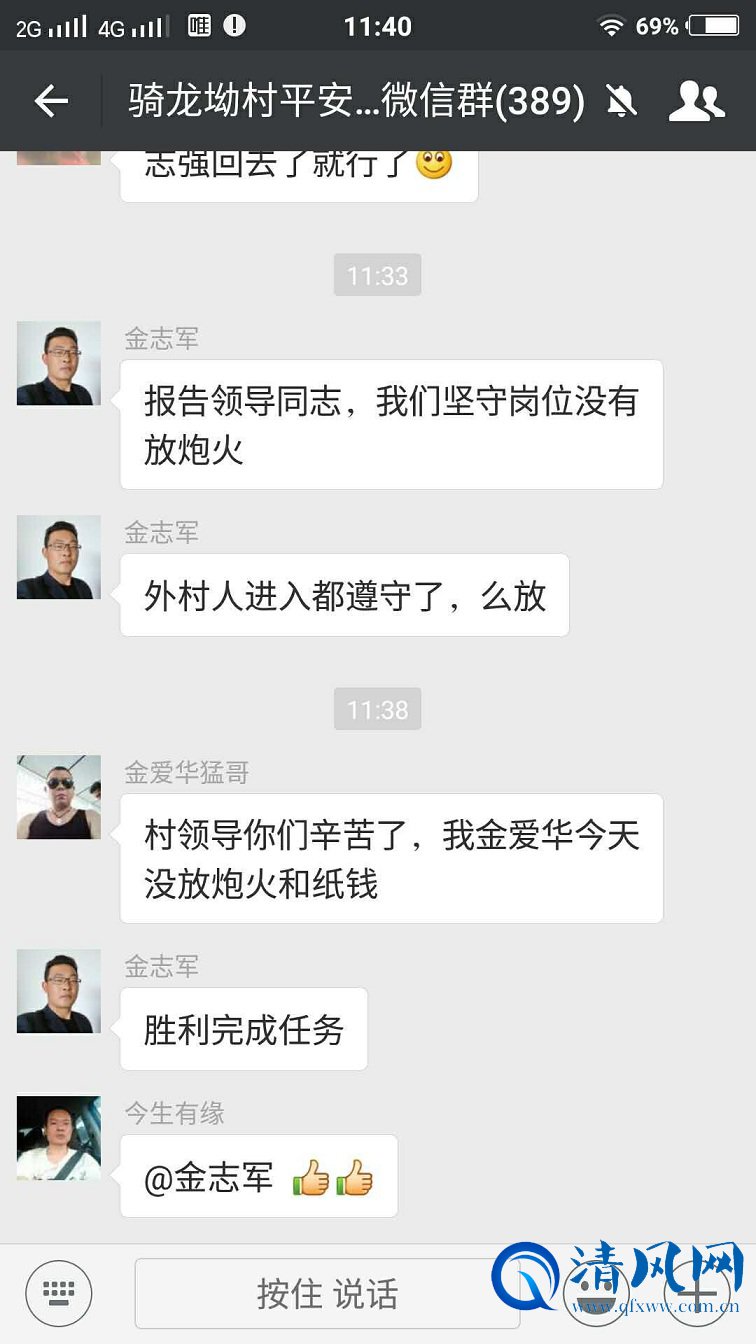The image size is (756, 1344).
Task: Open the group members info icon
Action: (x=696, y=101)
